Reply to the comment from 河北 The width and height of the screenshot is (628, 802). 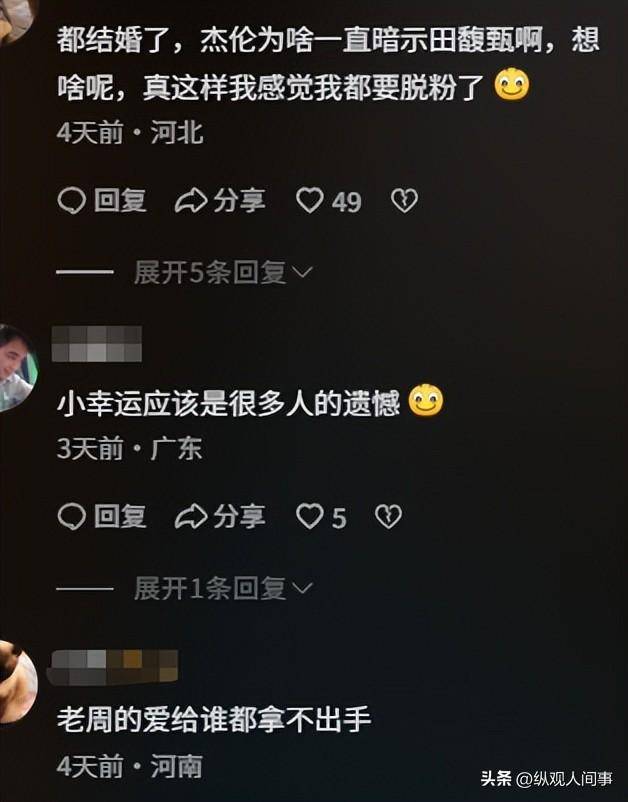tap(102, 201)
